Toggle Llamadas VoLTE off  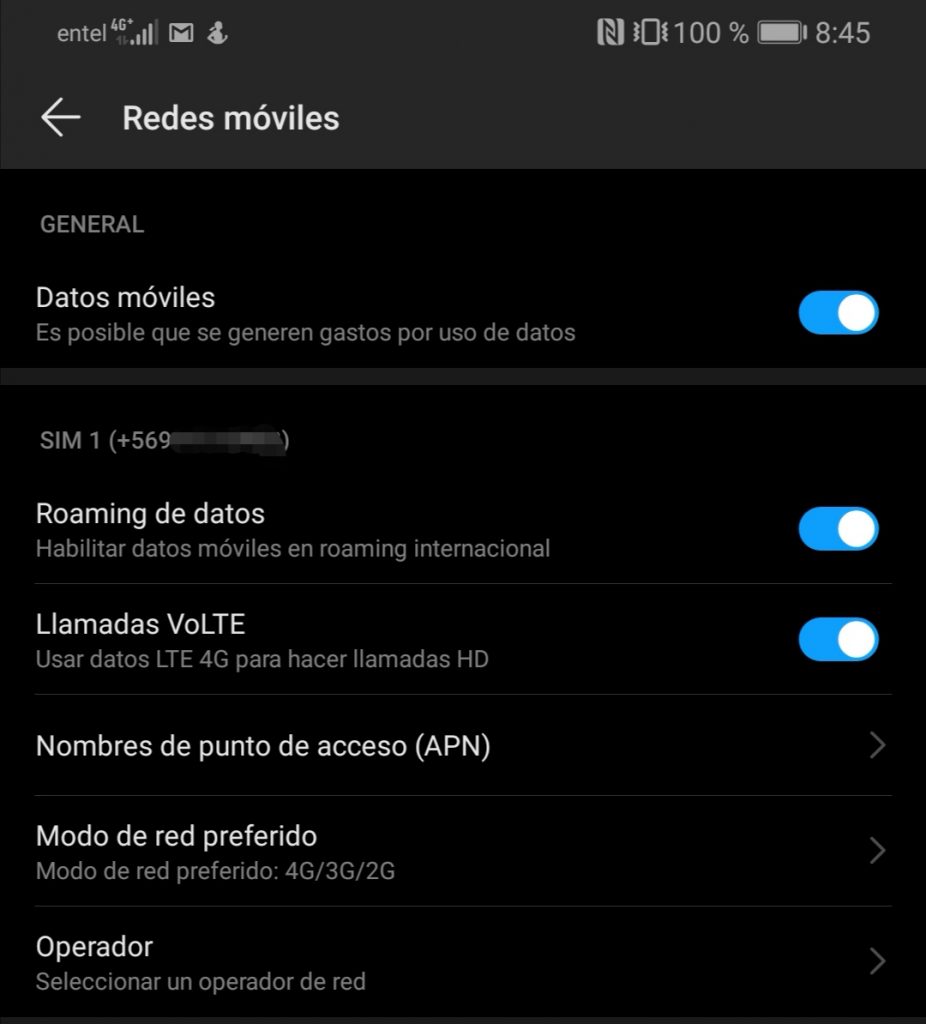click(x=837, y=640)
